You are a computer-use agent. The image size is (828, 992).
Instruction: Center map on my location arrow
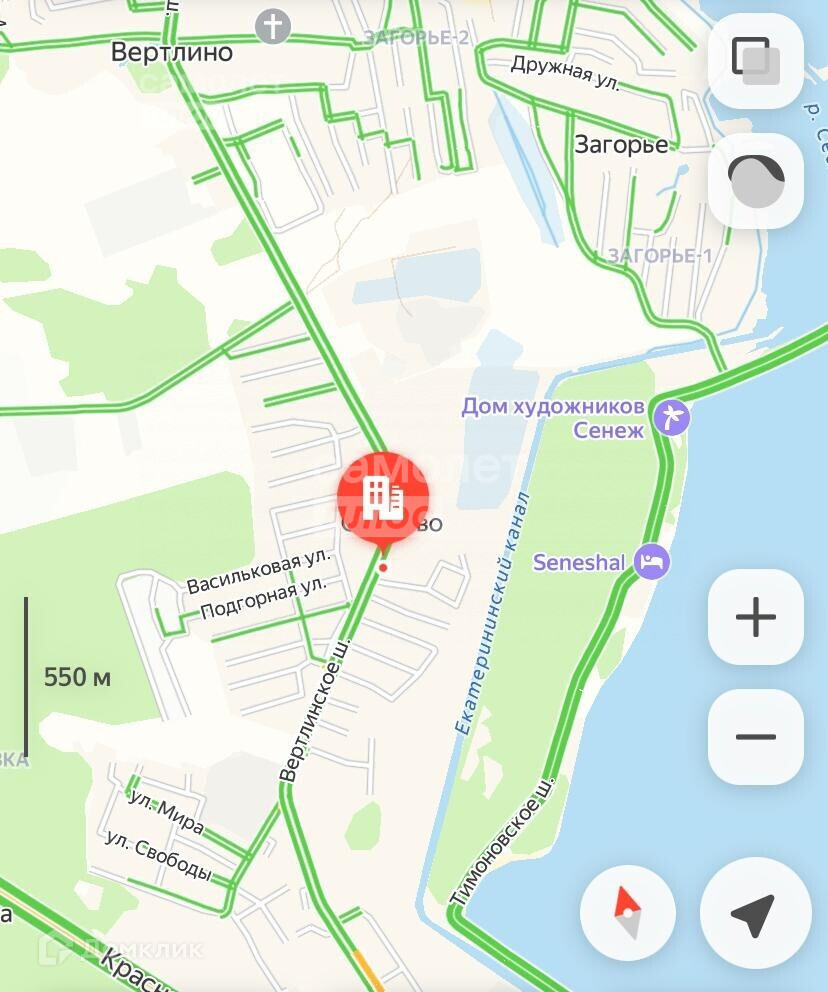coord(753,915)
